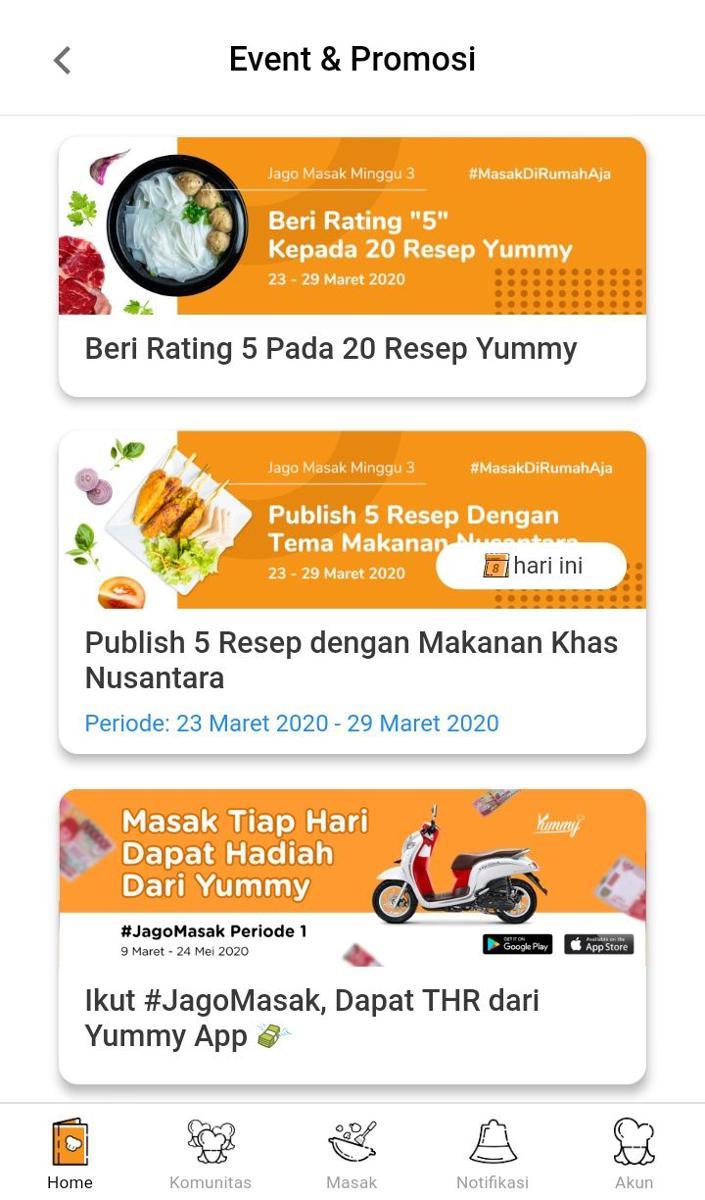Switch to the Home tab

point(70,1154)
